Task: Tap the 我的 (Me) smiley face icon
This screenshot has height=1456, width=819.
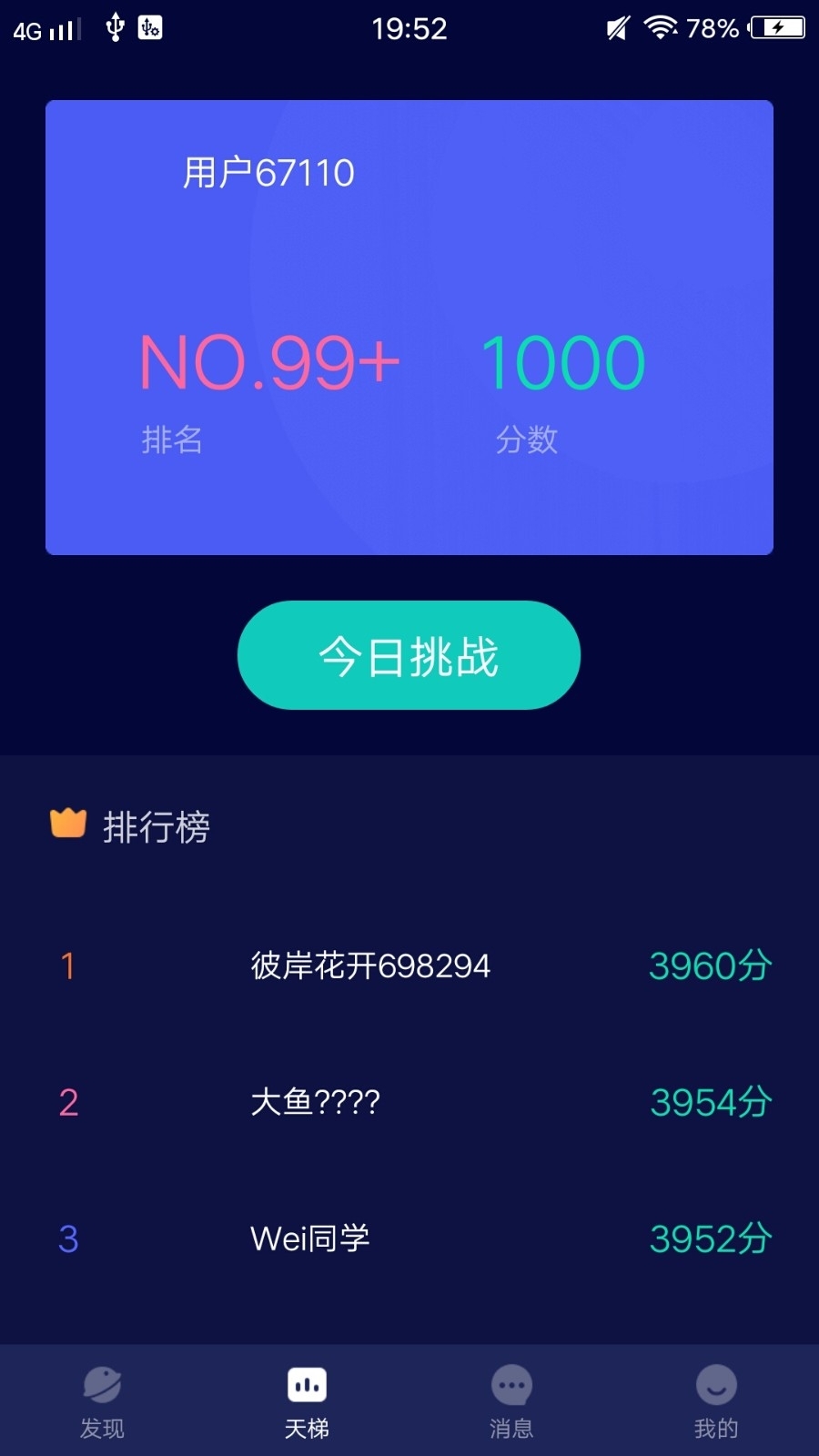Action: [x=716, y=1385]
